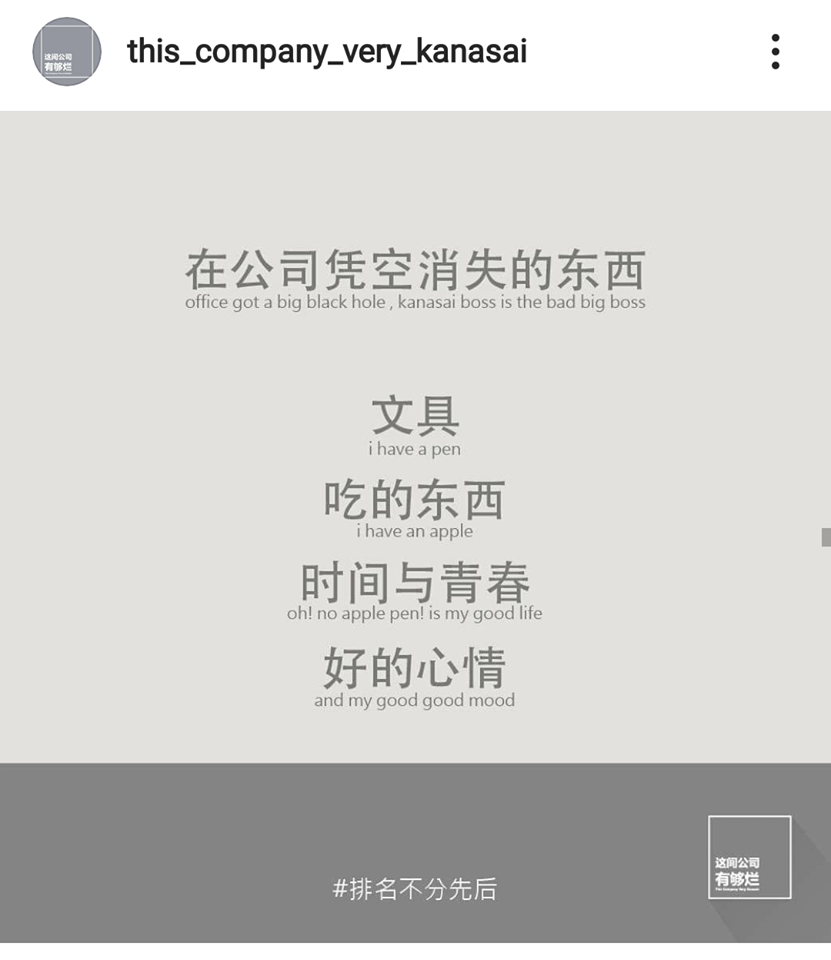Tap the this_company_very_kanasai username

click(327, 51)
